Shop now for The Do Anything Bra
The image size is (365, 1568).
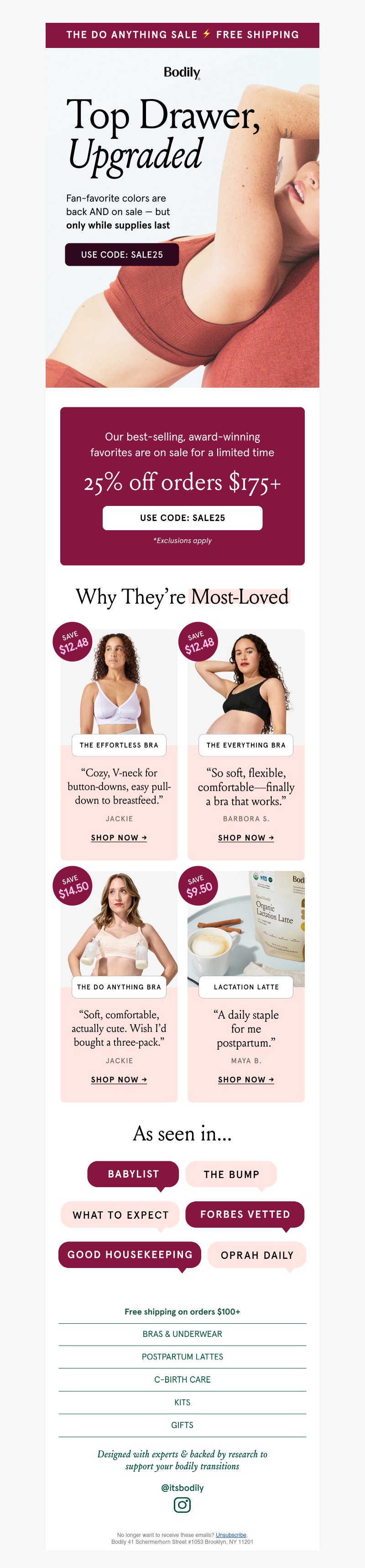pos(119,1079)
